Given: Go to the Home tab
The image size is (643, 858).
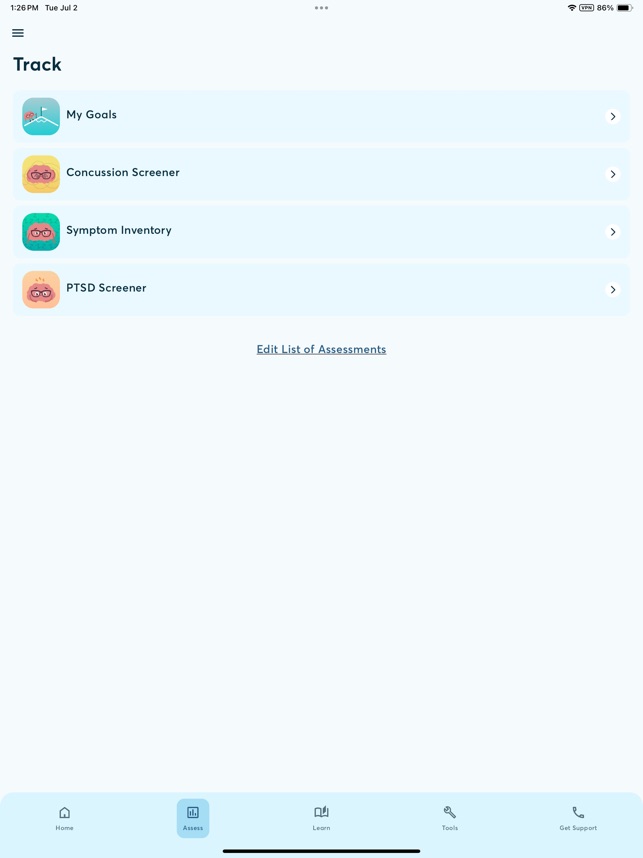Looking at the screenshot, I should pos(64,818).
